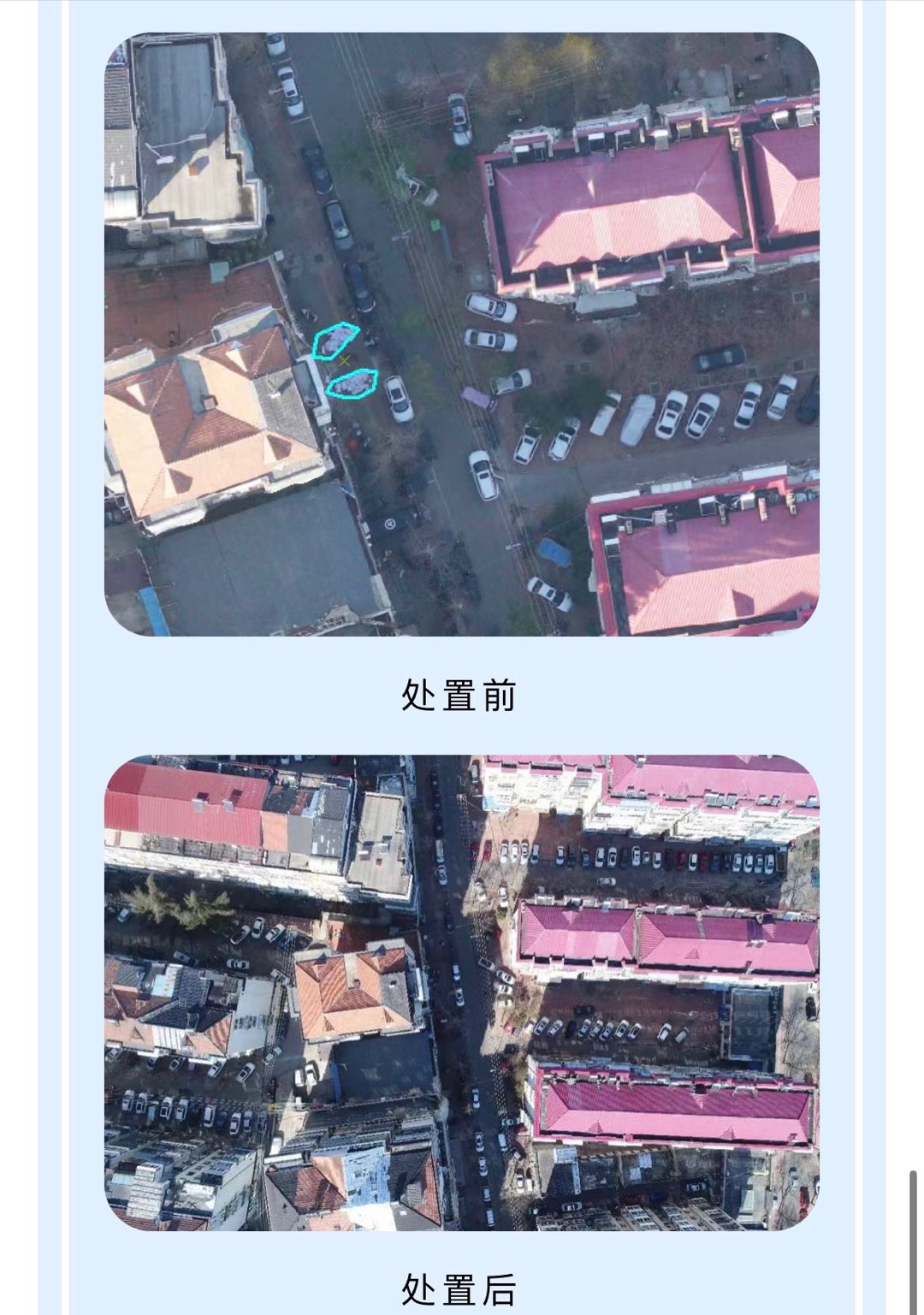Open the aerial photo captioned 处置前
The image size is (924, 1315).
click(462, 334)
